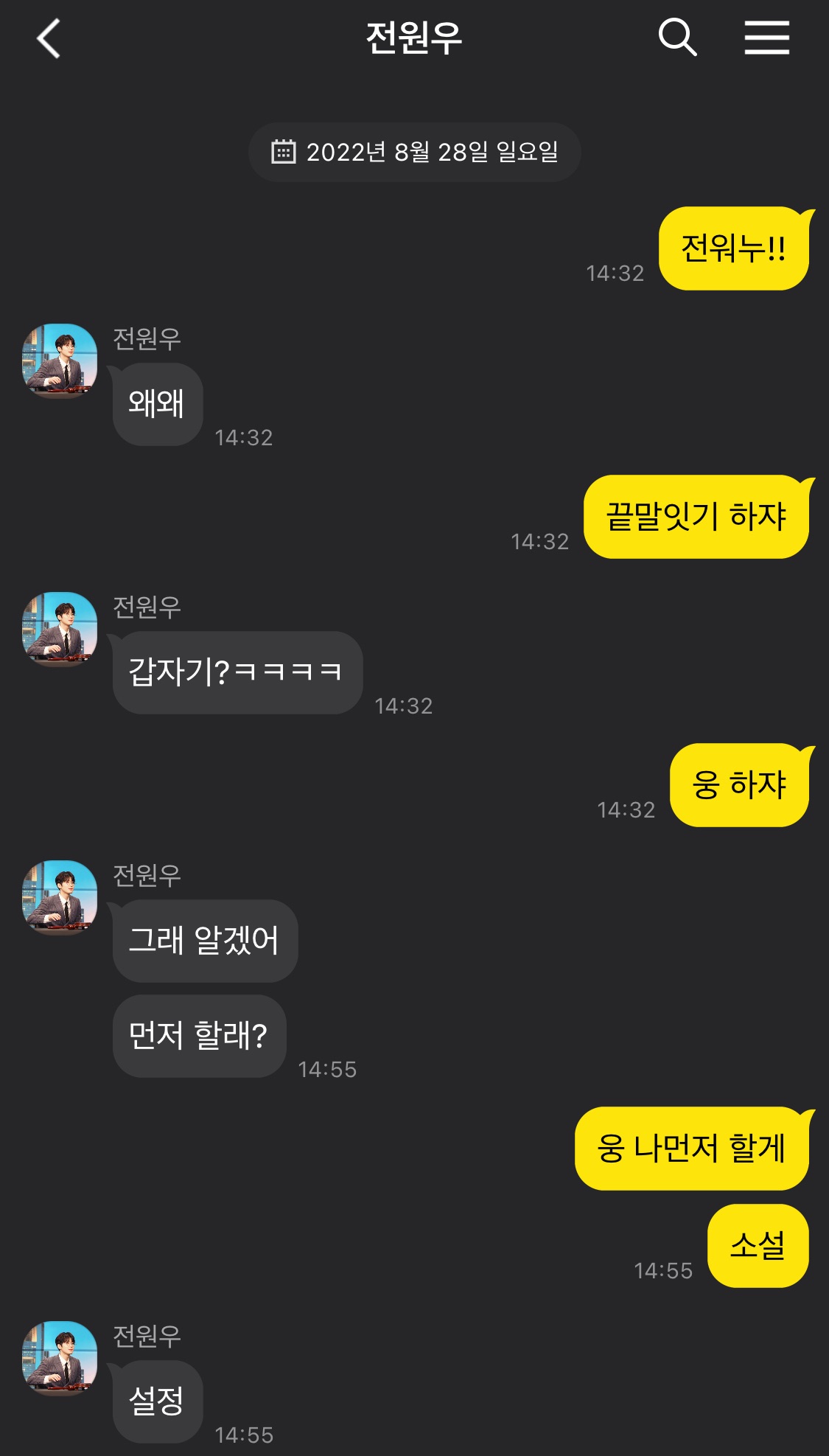The image size is (829, 1456).
Task: View 전원우's profile picture beside the 왜왜 message
Action: coord(60,360)
